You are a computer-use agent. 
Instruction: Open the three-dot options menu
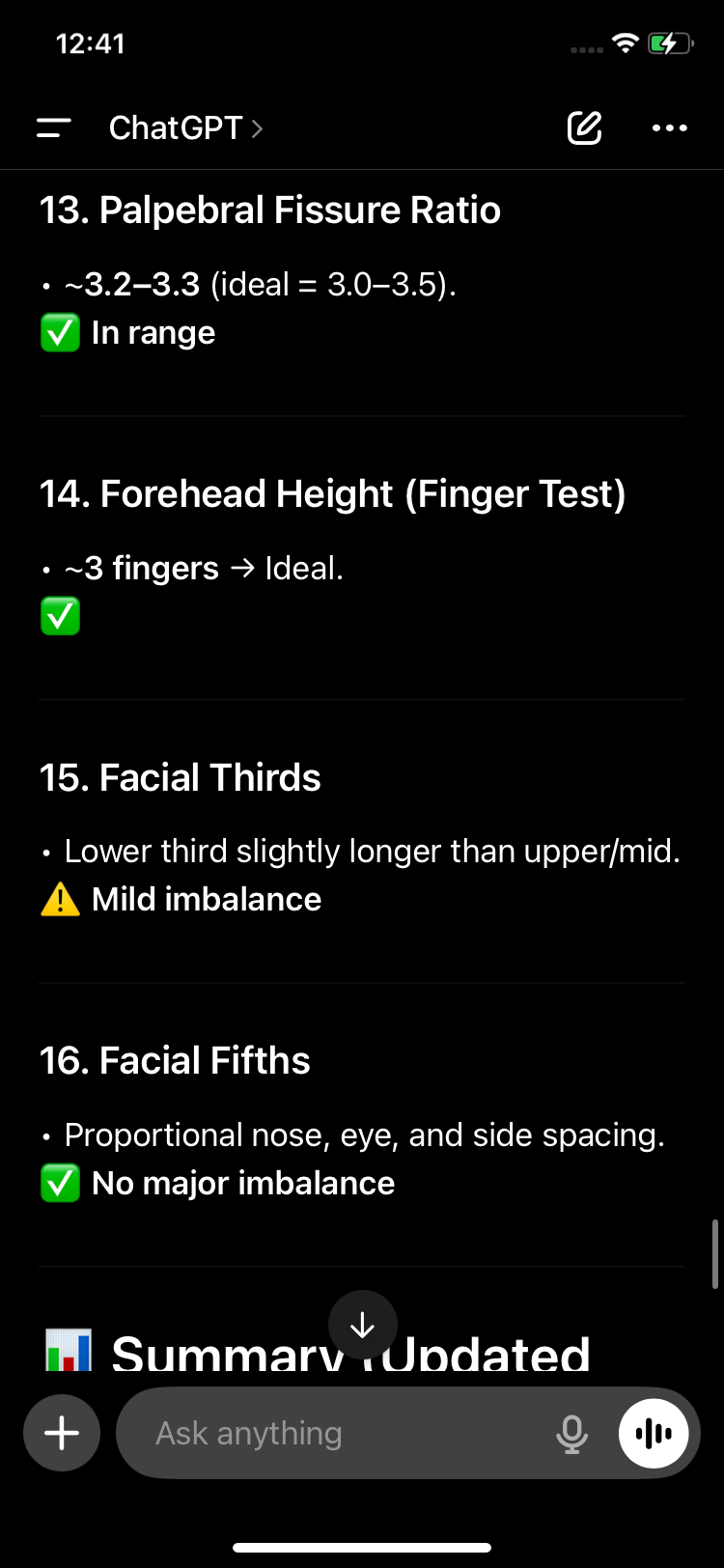click(x=670, y=127)
